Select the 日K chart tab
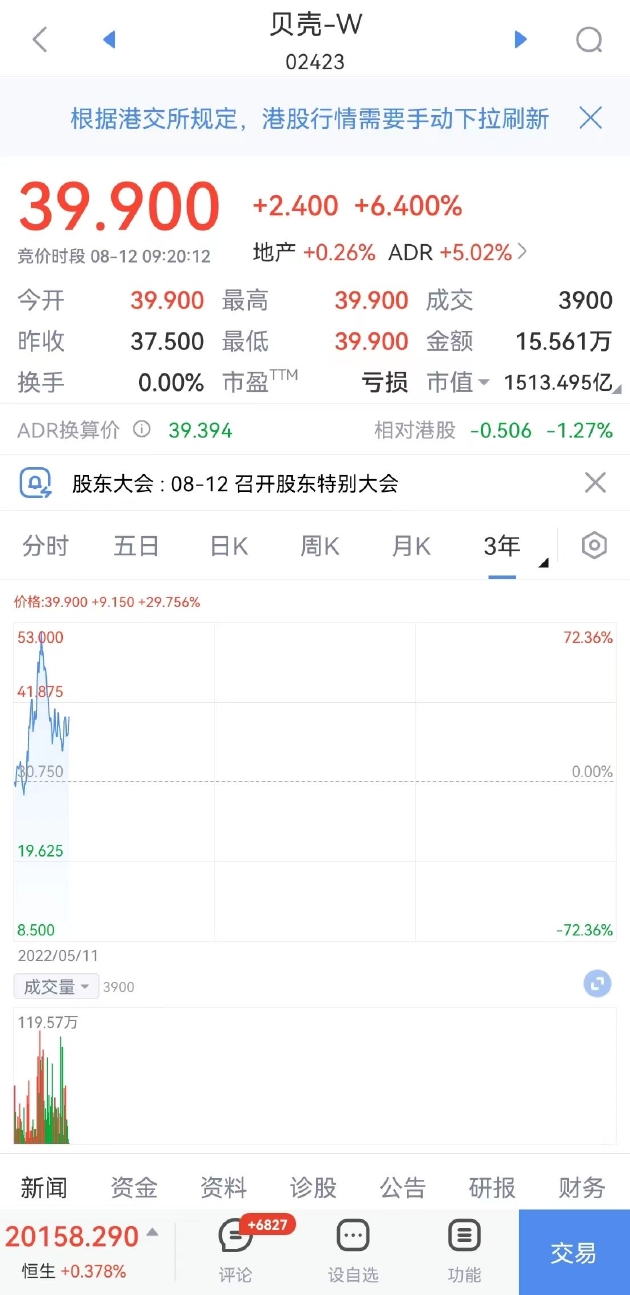 click(x=228, y=546)
